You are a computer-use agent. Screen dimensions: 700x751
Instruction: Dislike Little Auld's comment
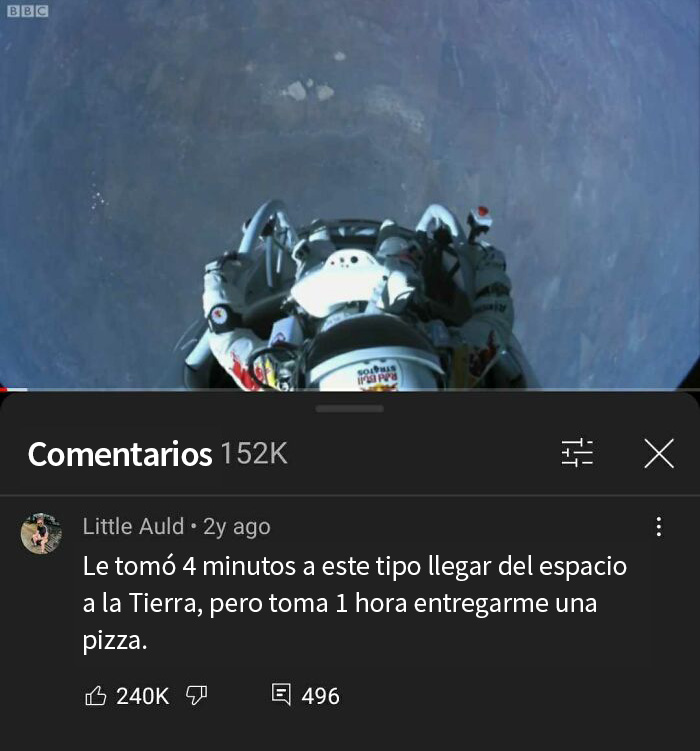197,696
